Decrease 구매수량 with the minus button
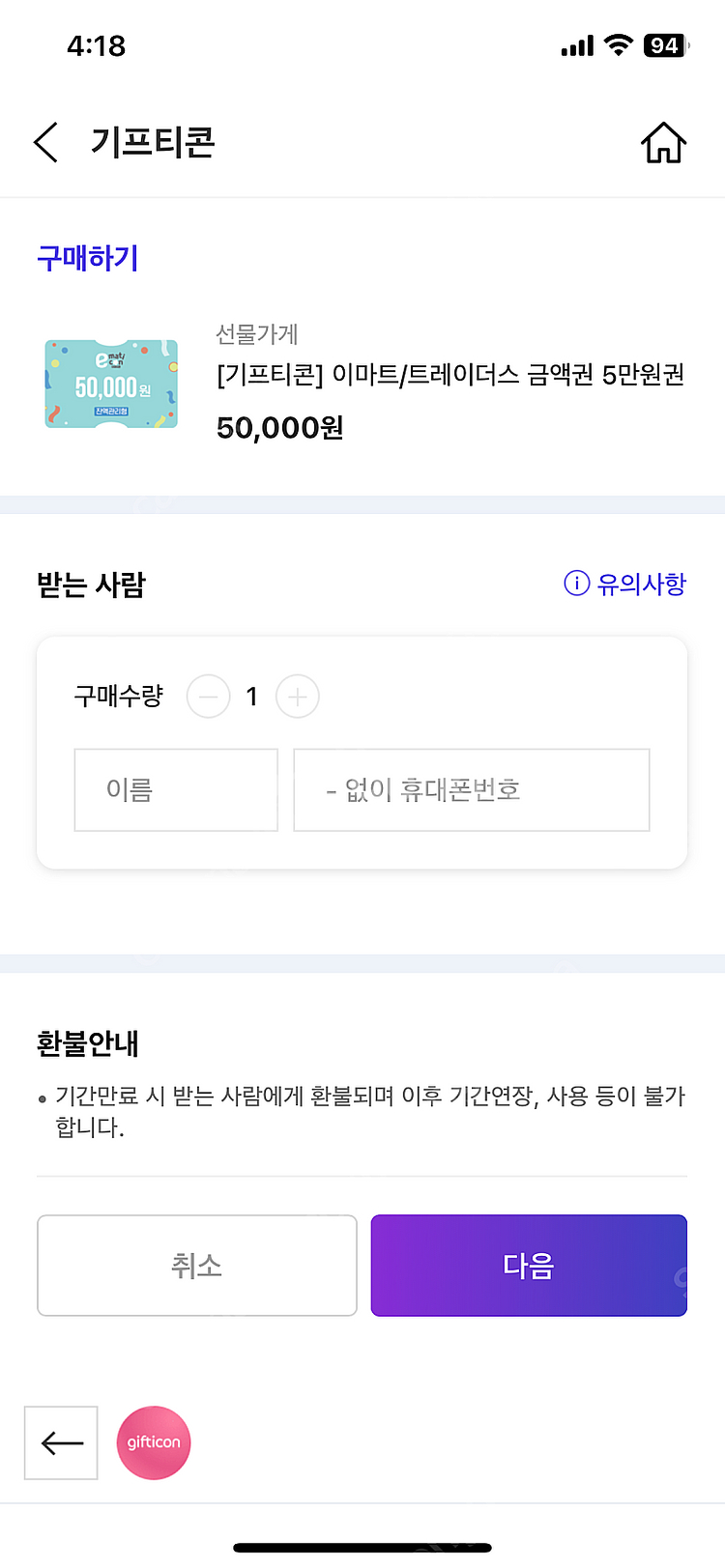This screenshot has width=725, height=1568. coord(209,697)
